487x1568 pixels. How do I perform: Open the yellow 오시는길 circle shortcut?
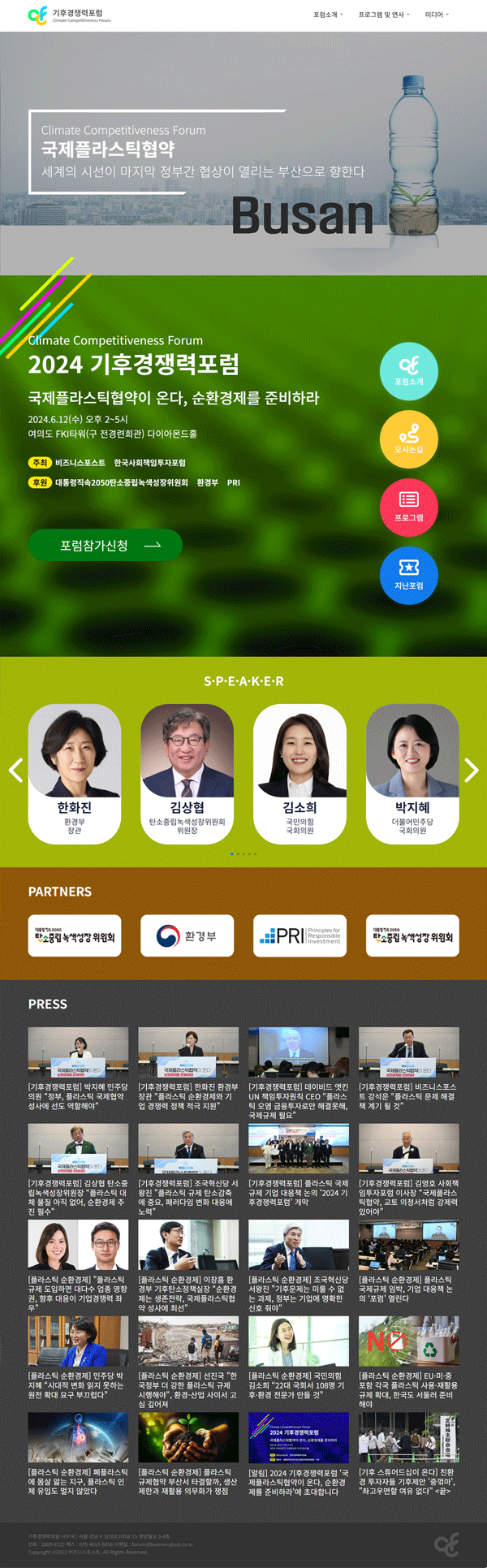click(409, 438)
